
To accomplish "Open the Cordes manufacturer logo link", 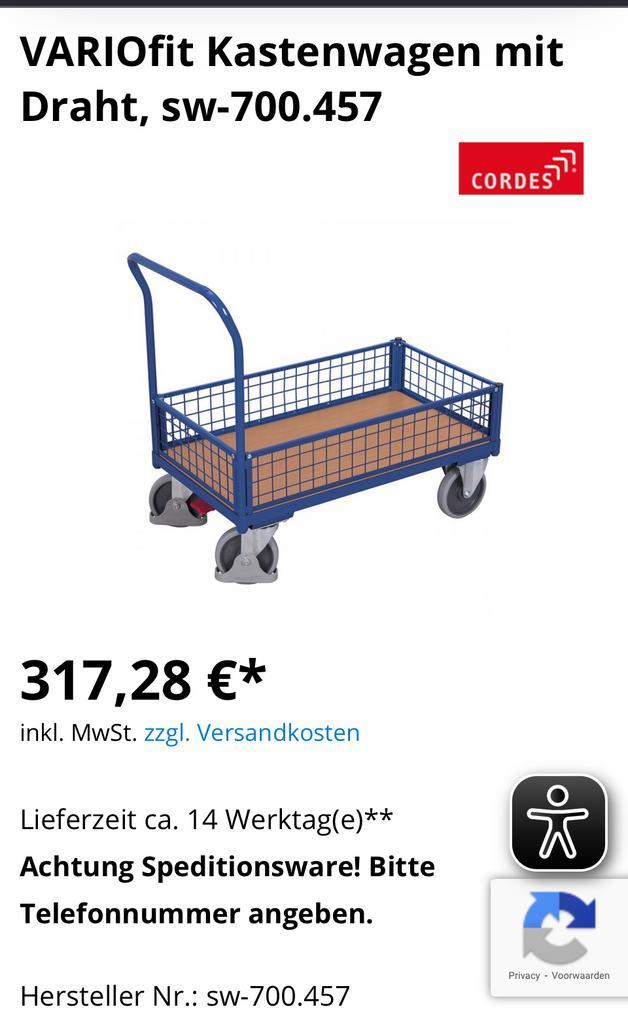I will [520, 168].
